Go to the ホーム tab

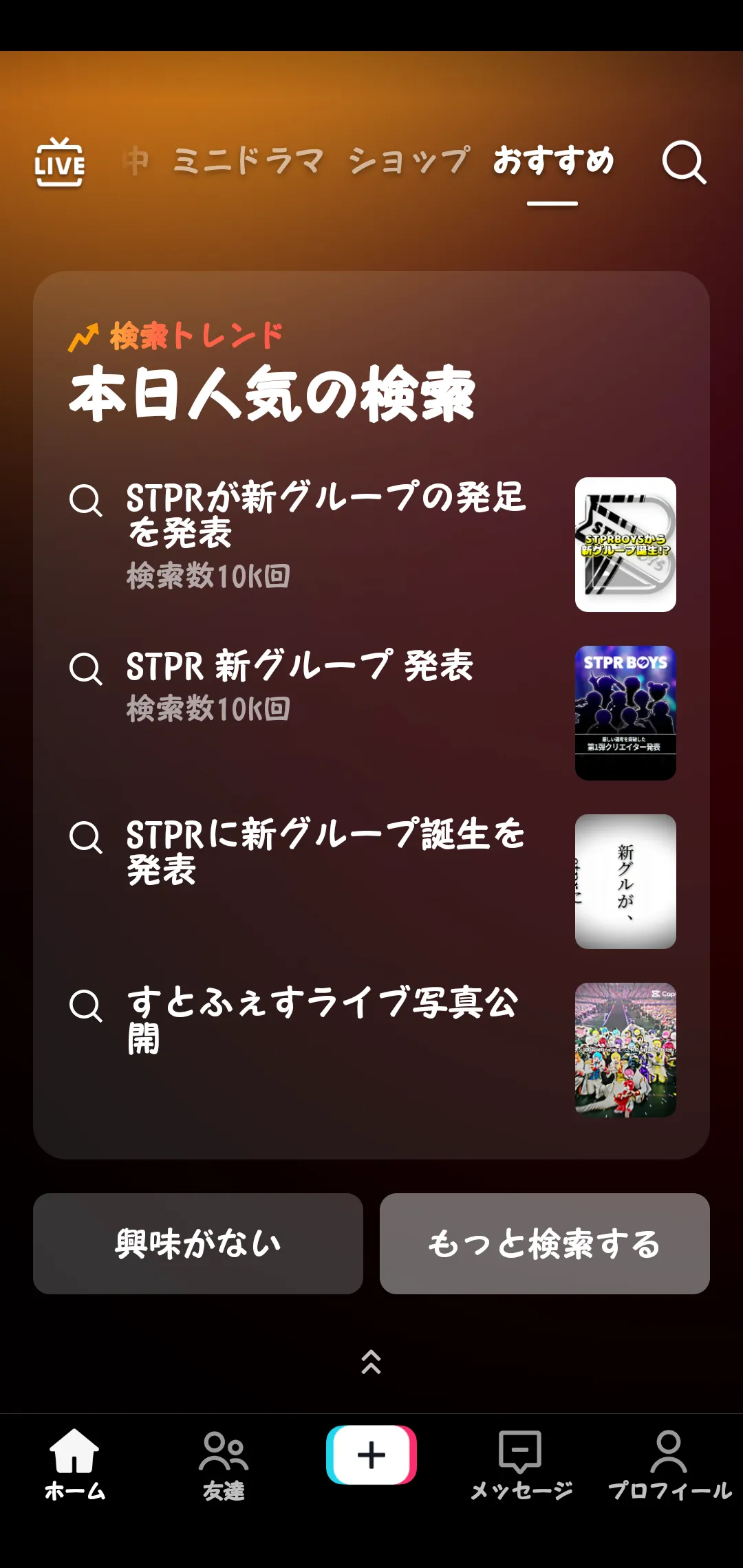tap(74, 1463)
